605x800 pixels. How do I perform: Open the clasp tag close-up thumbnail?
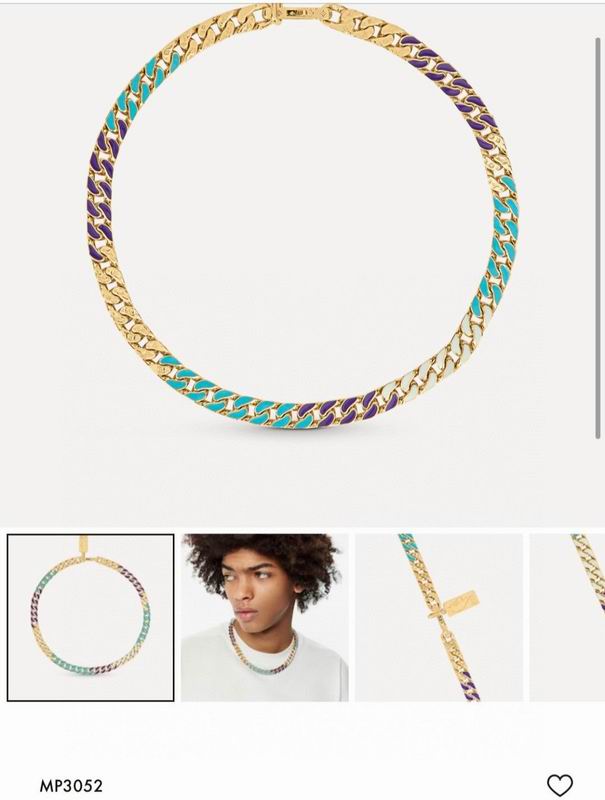pos(439,617)
